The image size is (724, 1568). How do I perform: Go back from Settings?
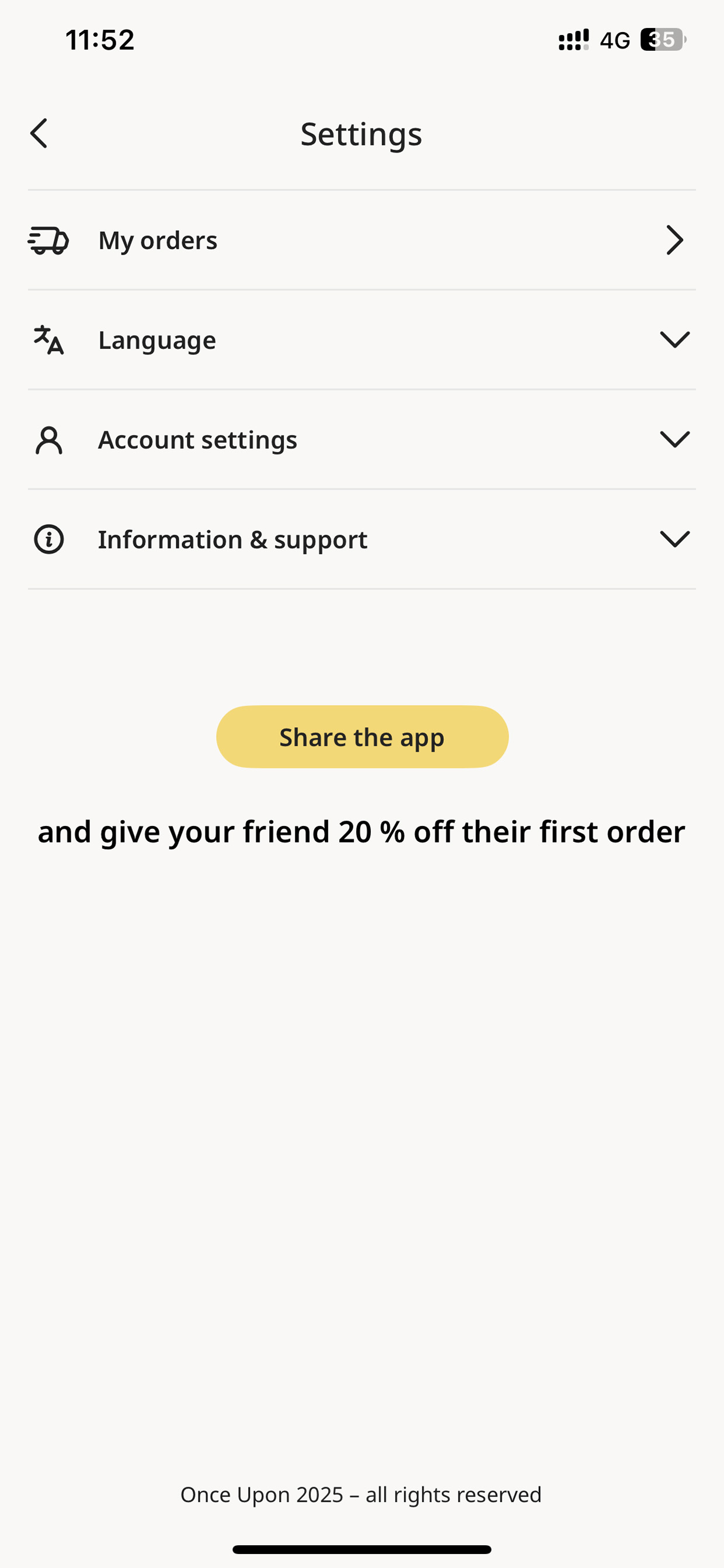coord(39,133)
